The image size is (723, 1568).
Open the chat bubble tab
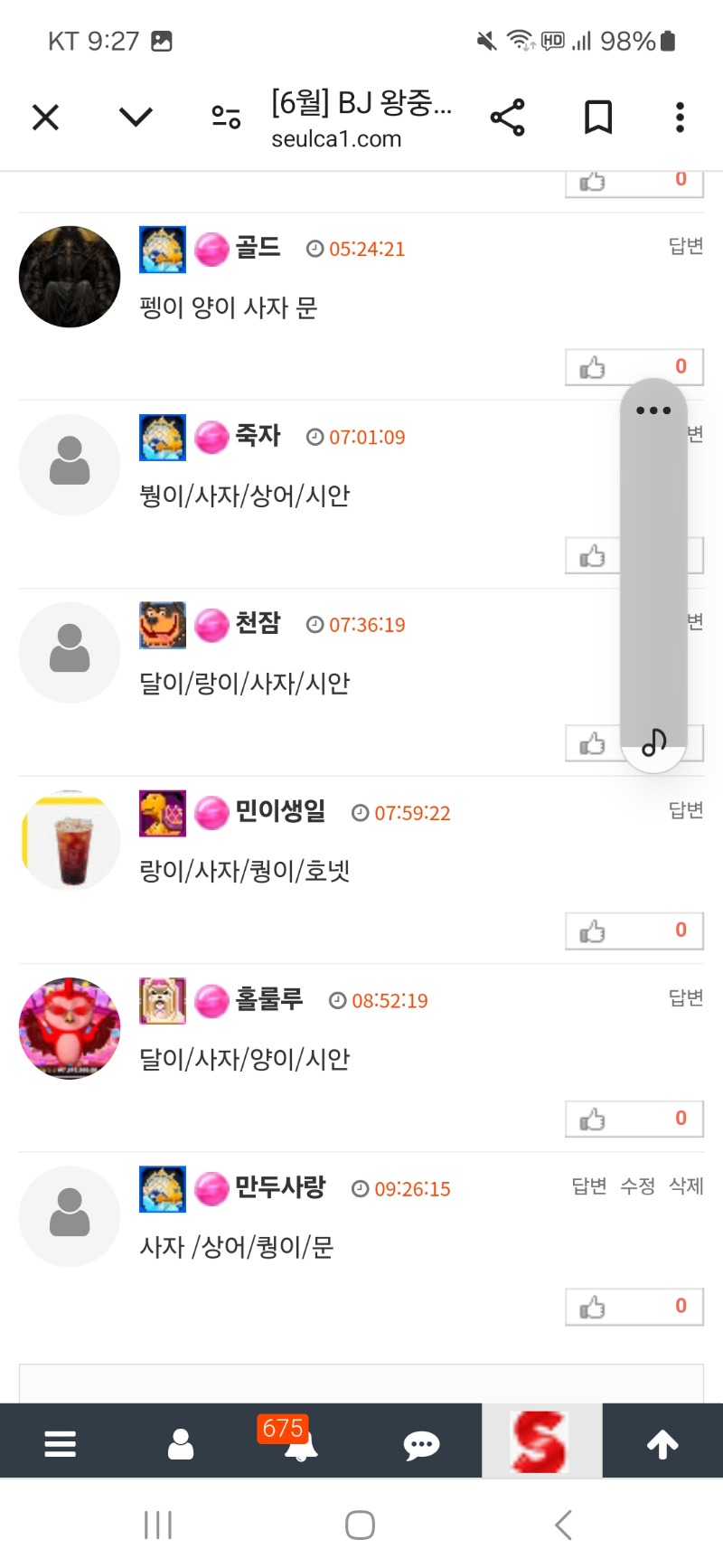[421, 1445]
